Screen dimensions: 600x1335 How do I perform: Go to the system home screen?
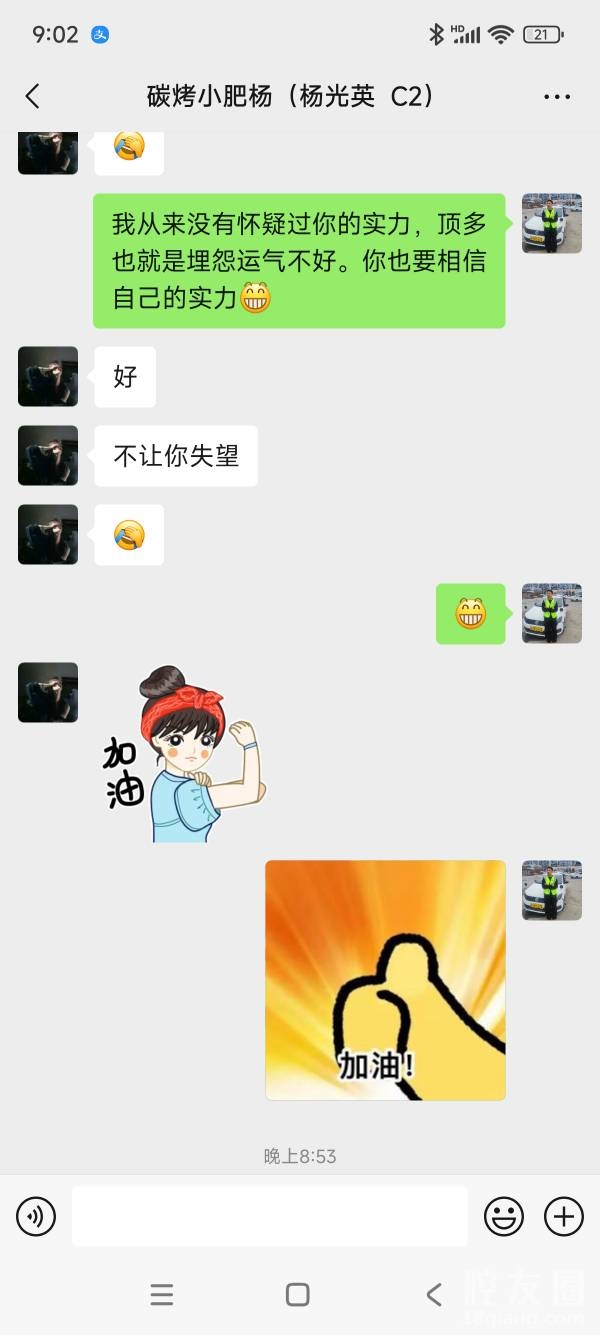[298, 1294]
